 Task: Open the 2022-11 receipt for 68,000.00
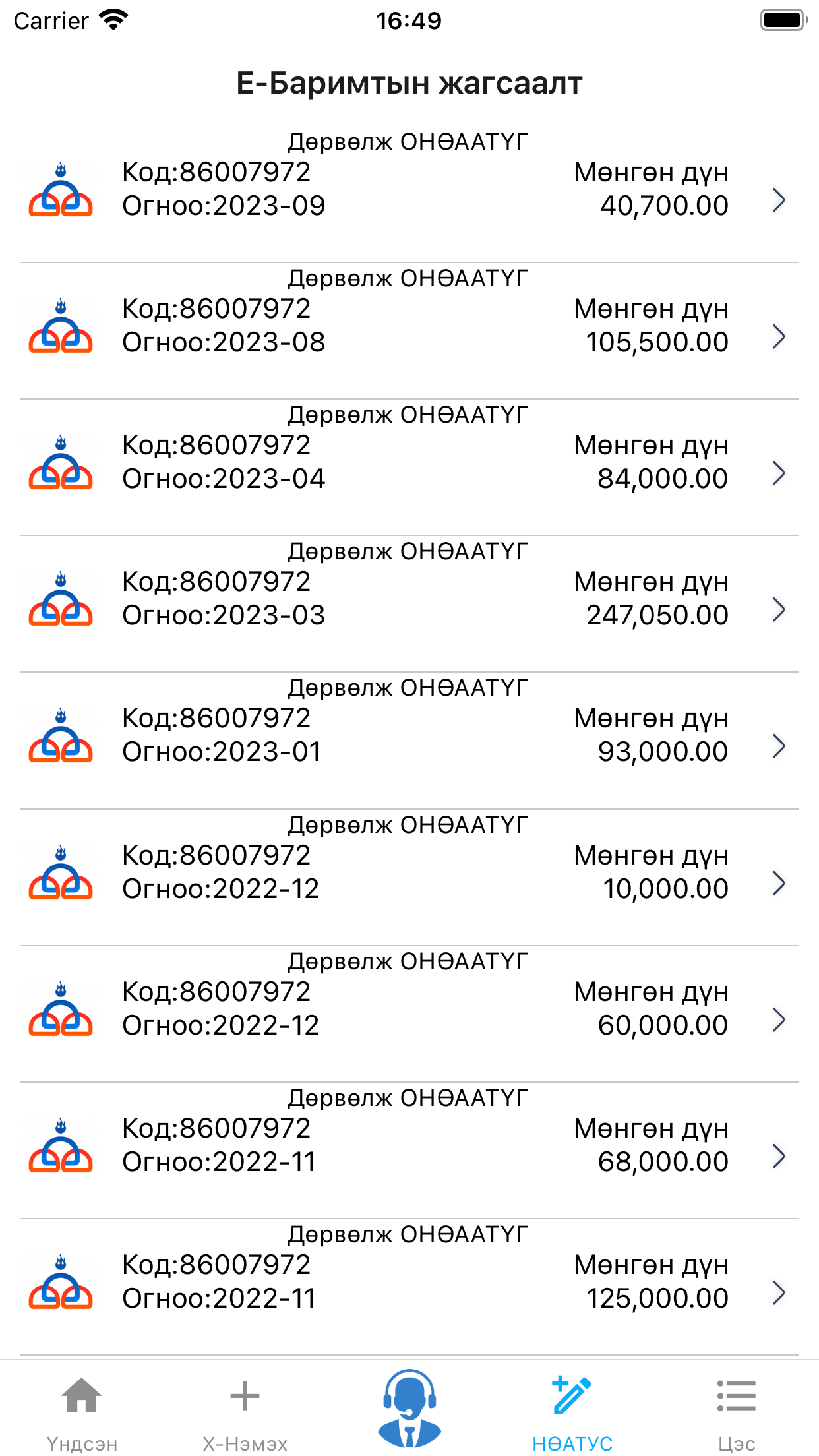409,1151
